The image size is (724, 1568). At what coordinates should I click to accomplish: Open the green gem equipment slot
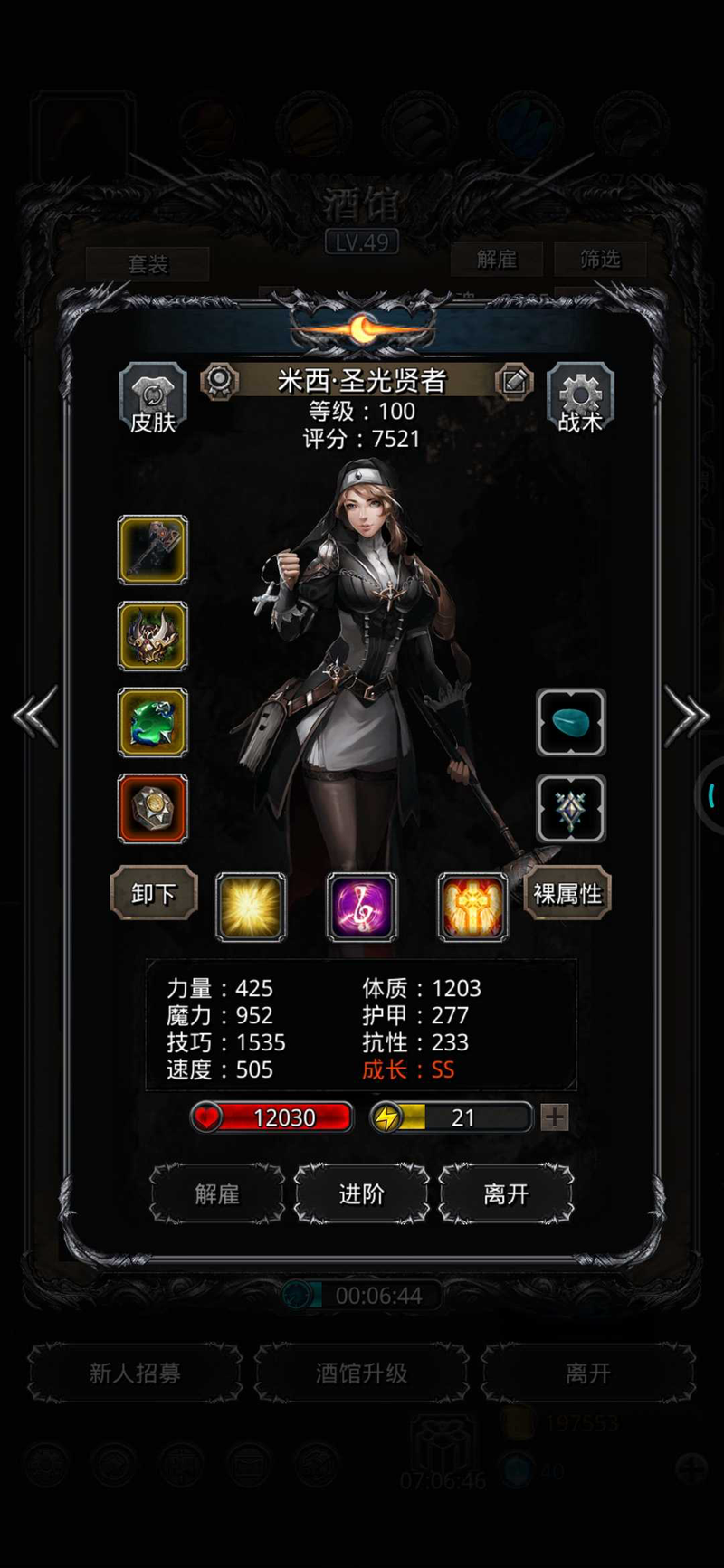pos(153,722)
